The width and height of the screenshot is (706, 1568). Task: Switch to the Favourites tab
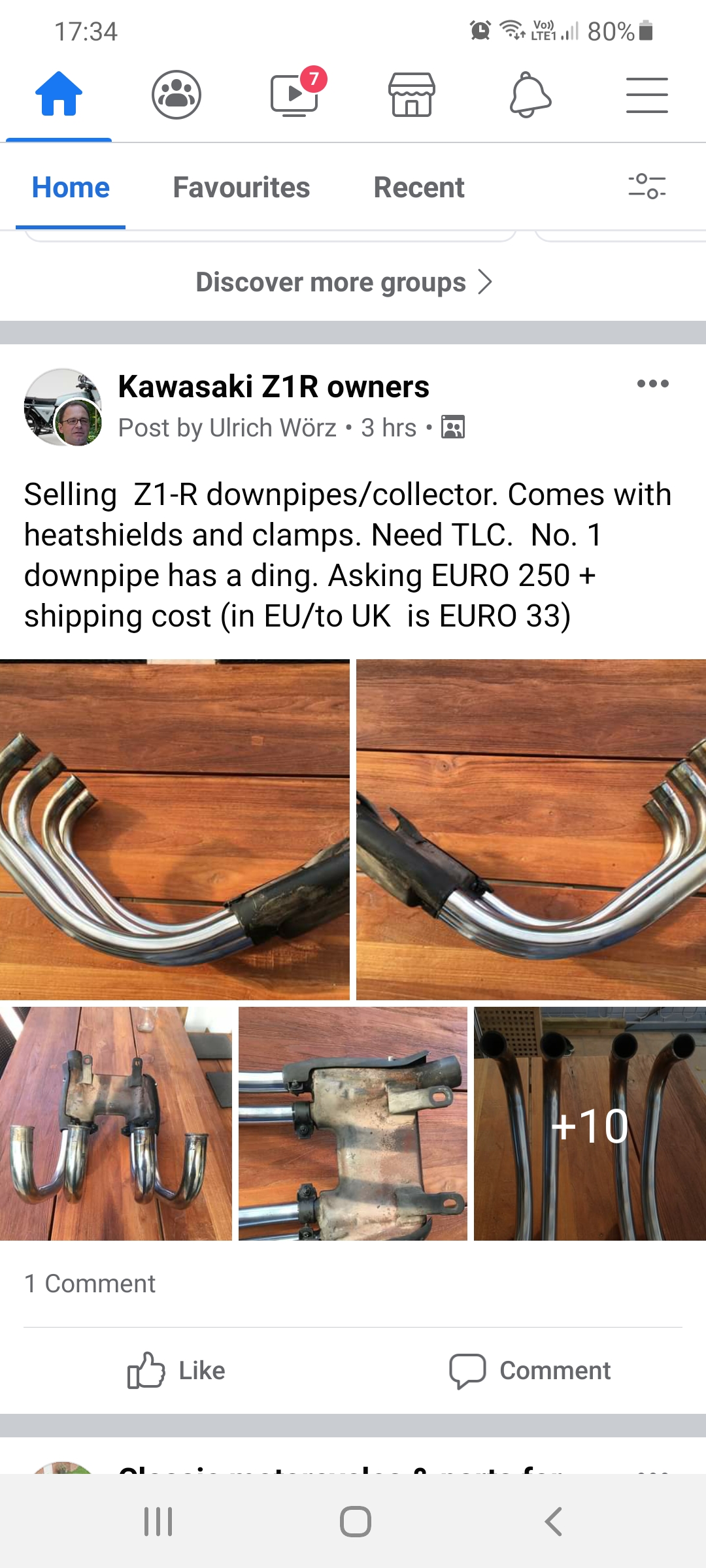pyautogui.click(x=241, y=188)
